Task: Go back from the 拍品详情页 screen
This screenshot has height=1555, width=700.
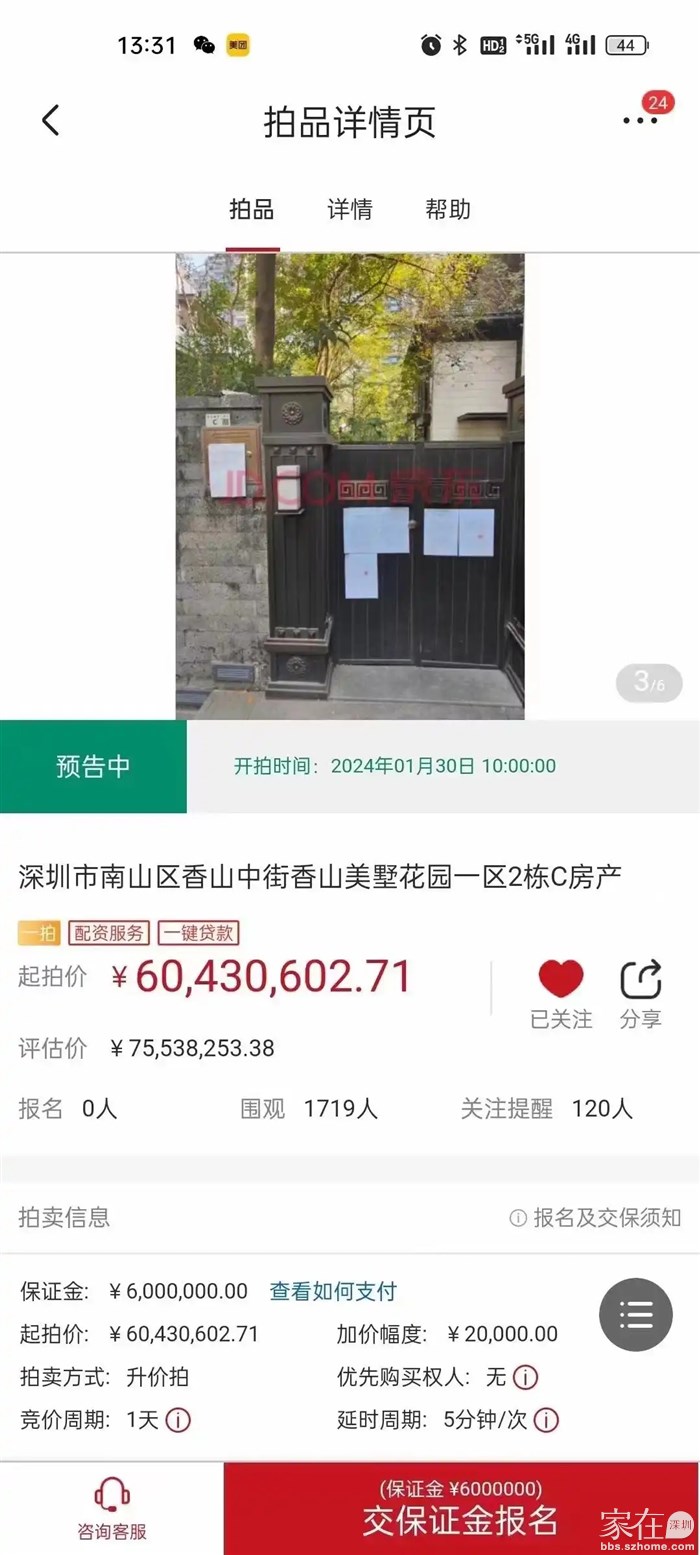Action: [51, 121]
